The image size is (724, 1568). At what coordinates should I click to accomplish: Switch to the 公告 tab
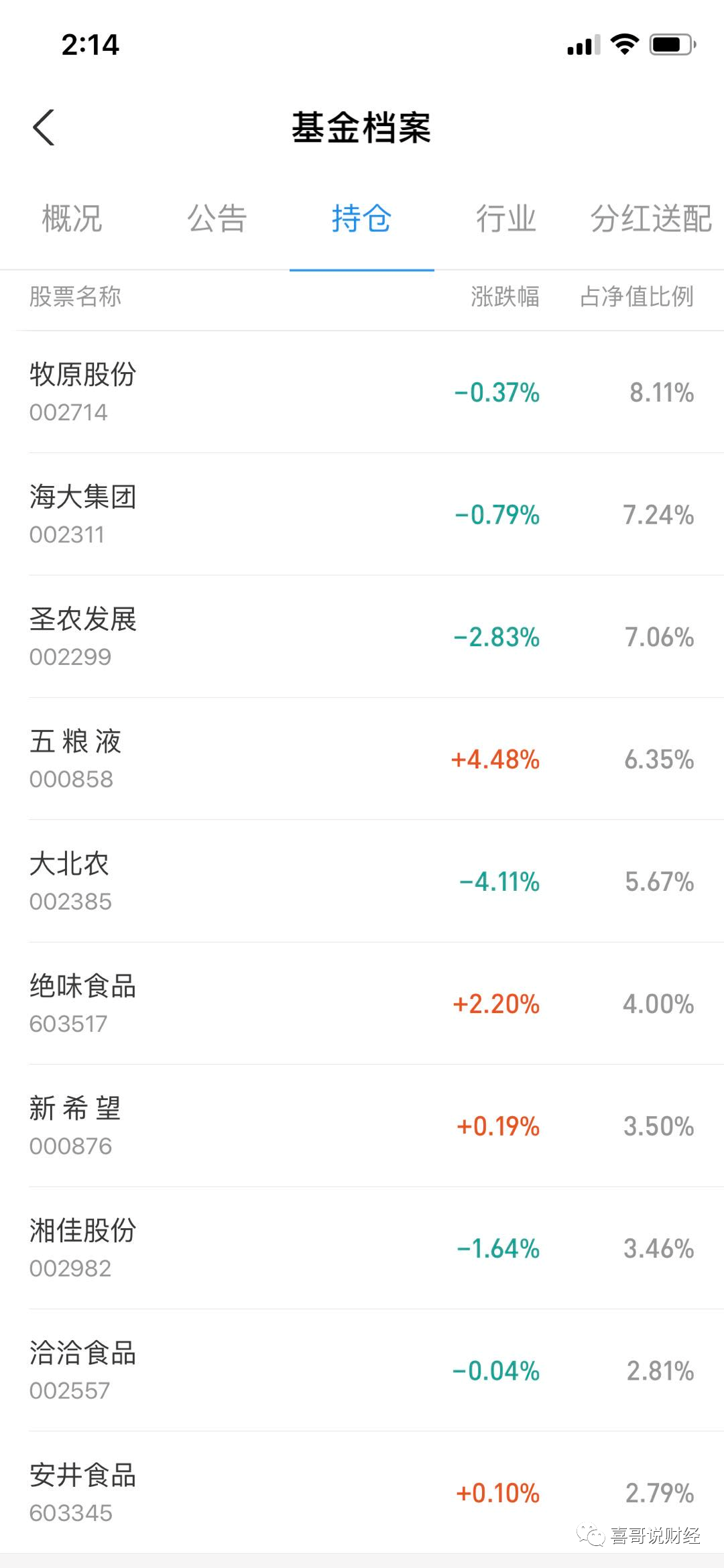coord(217,219)
